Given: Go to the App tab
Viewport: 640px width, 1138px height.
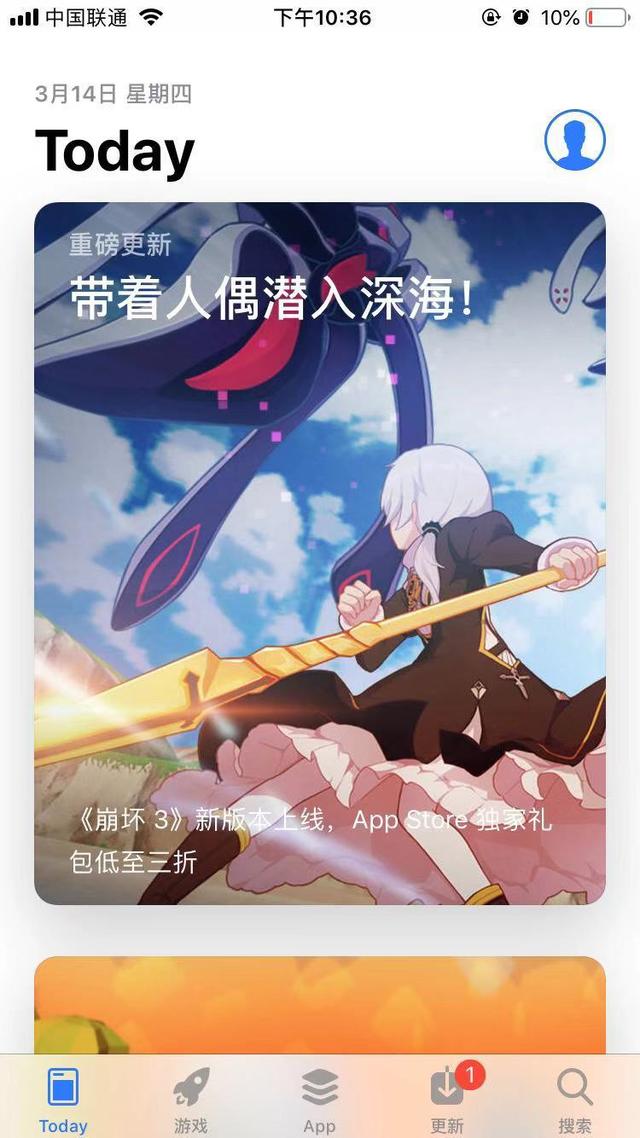Looking at the screenshot, I should pyautogui.click(x=319, y=1098).
